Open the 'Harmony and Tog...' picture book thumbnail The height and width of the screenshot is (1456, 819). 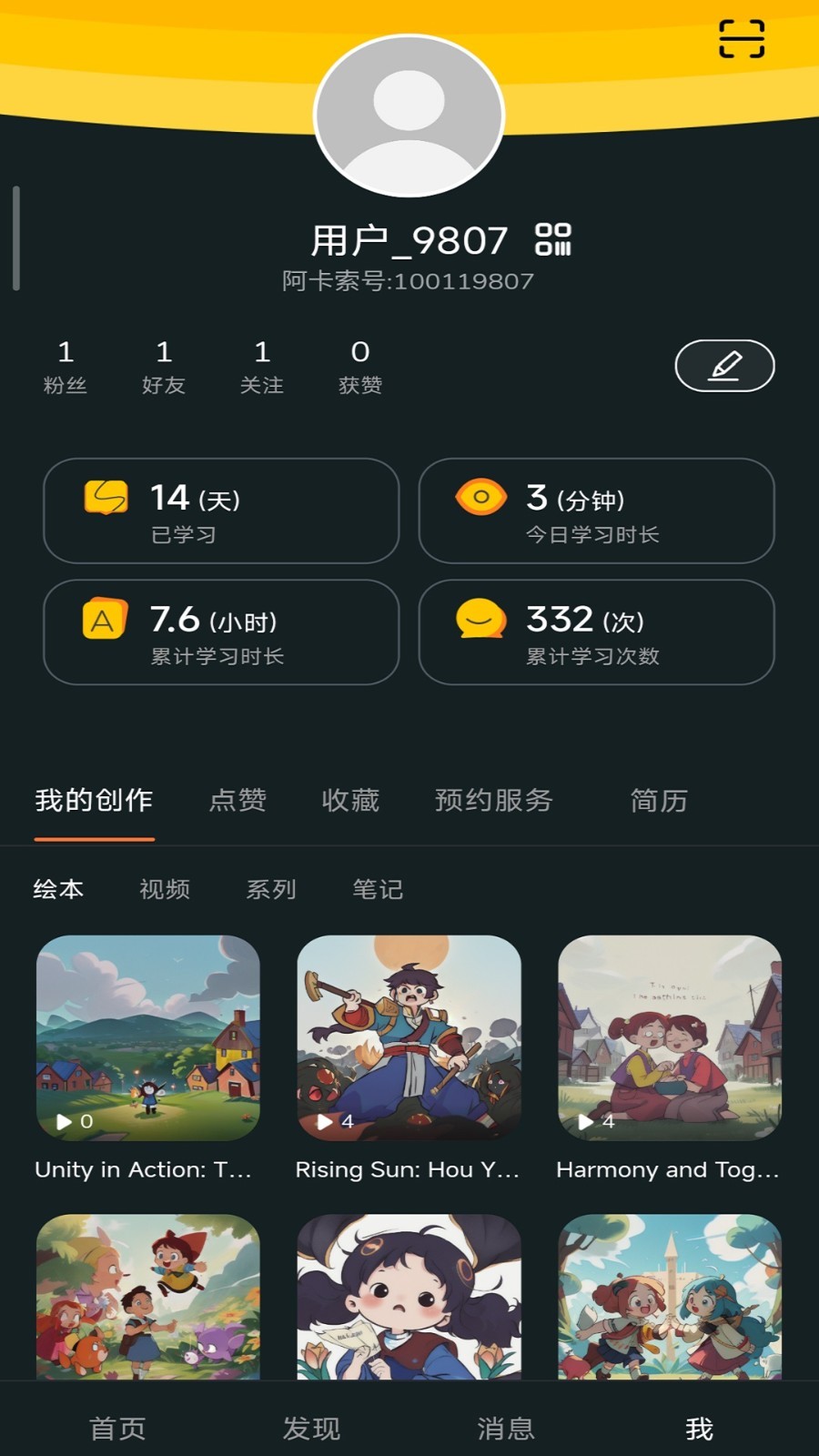point(670,1037)
